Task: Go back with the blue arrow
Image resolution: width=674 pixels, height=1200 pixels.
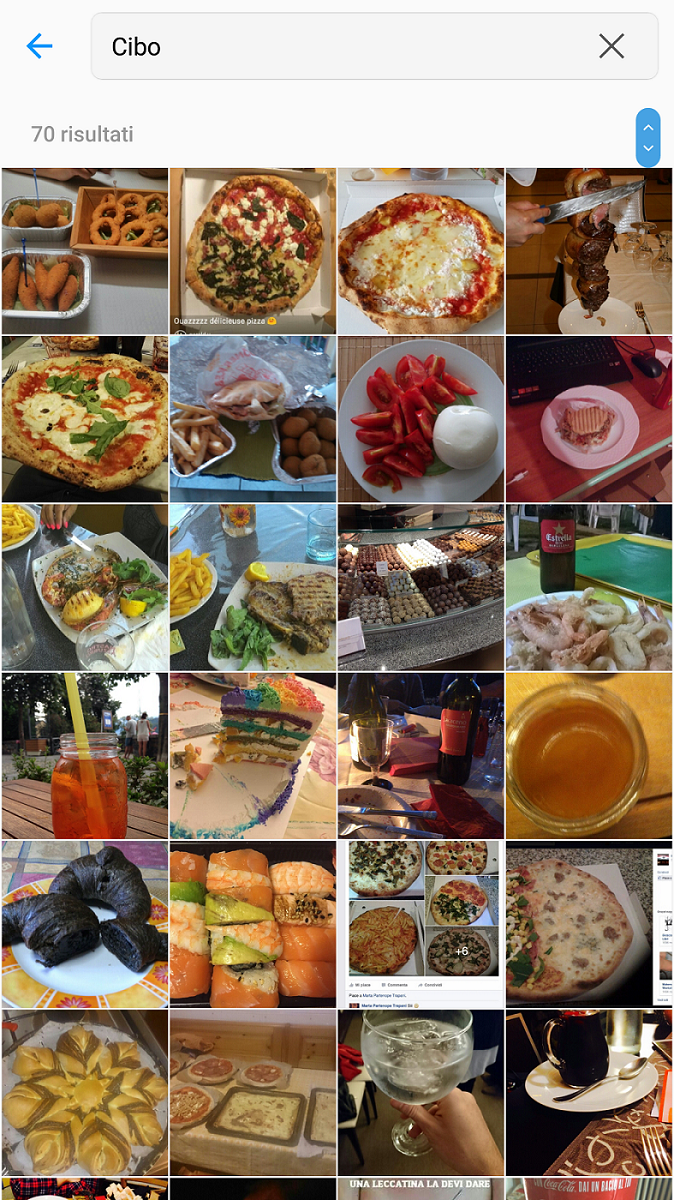Action: click(39, 46)
